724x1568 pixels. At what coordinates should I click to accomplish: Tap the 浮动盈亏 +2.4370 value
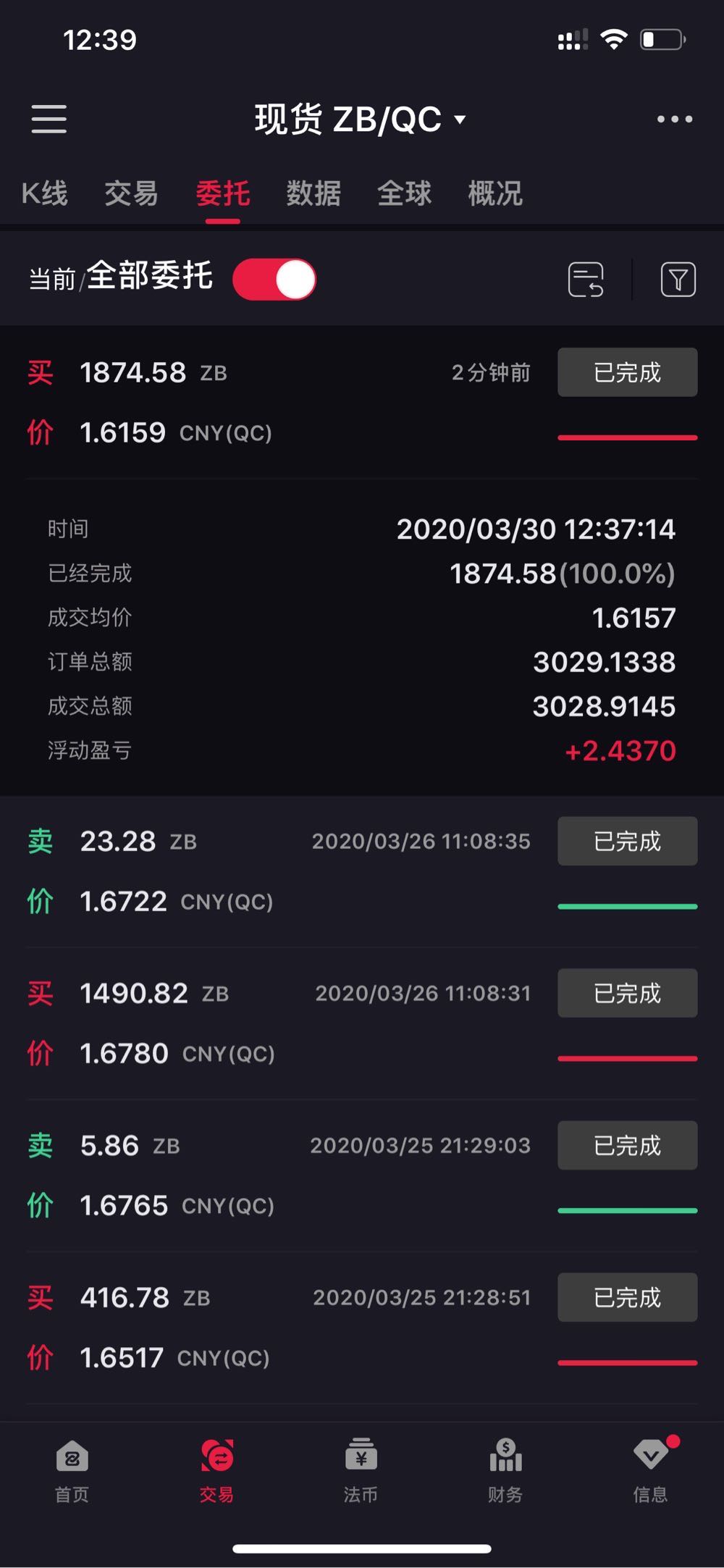[x=620, y=751]
